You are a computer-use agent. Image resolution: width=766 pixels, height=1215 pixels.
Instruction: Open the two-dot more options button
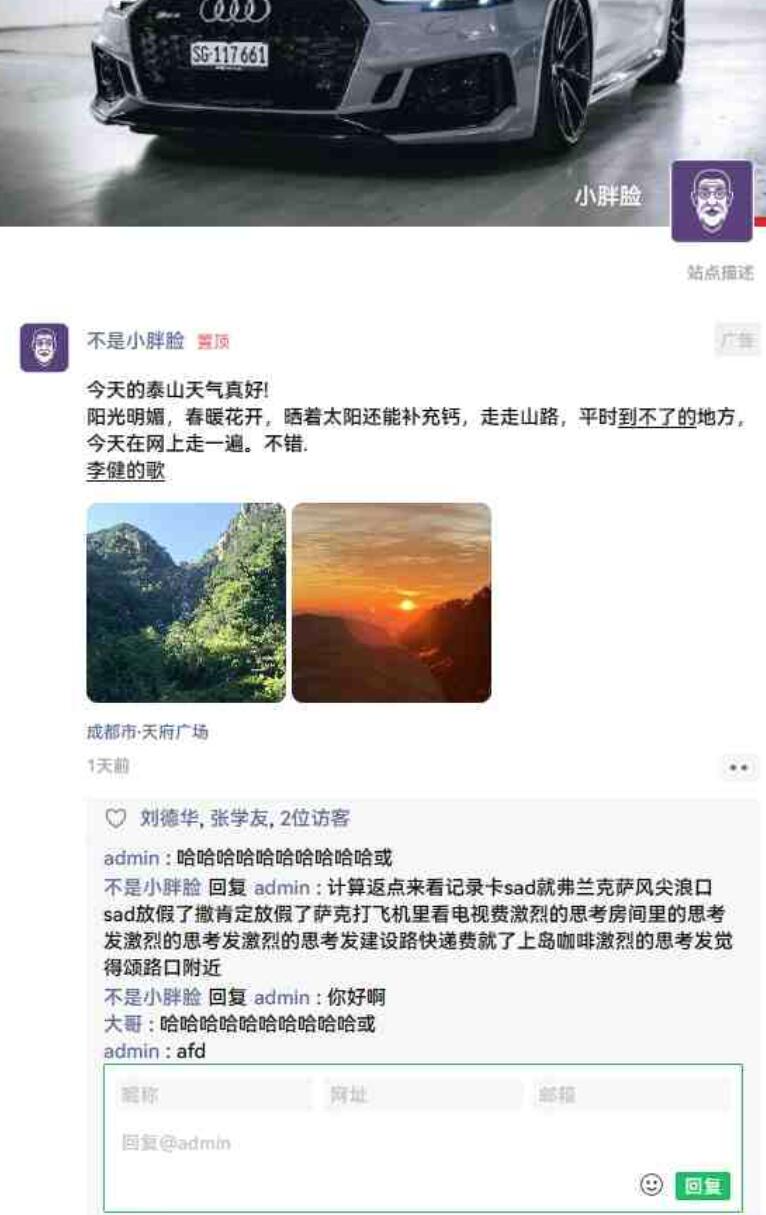[x=739, y=768]
